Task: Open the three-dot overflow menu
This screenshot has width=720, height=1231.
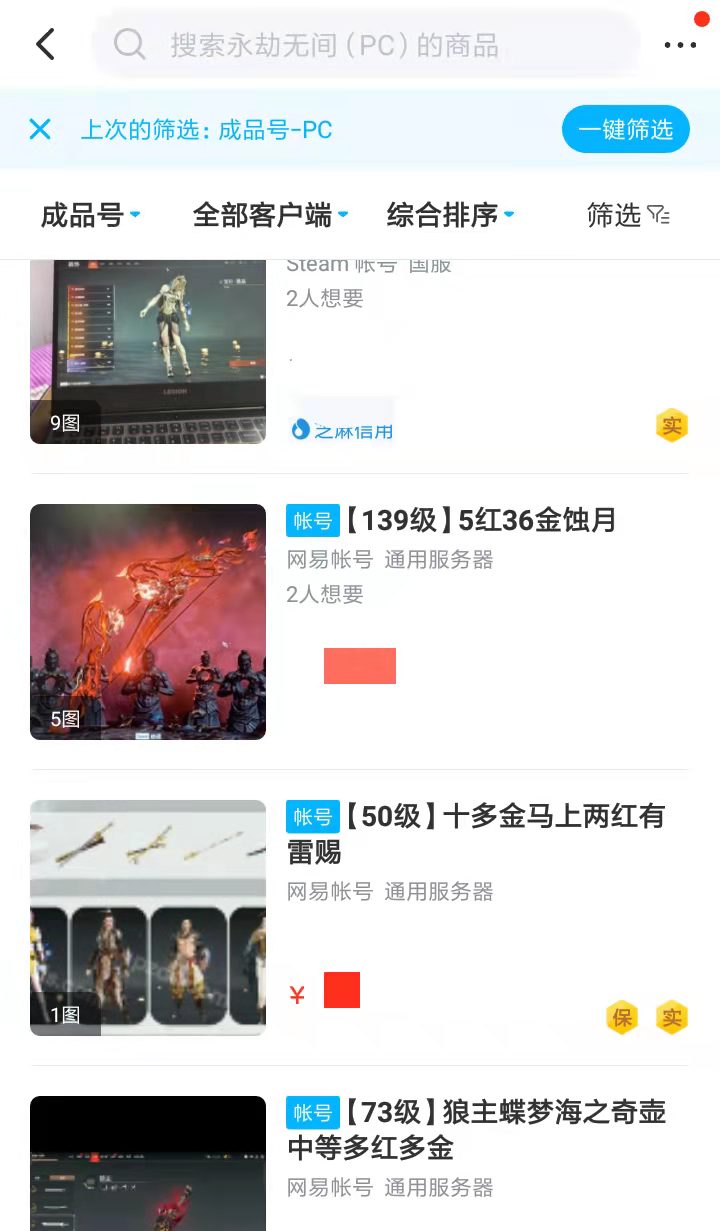Action: (680, 44)
